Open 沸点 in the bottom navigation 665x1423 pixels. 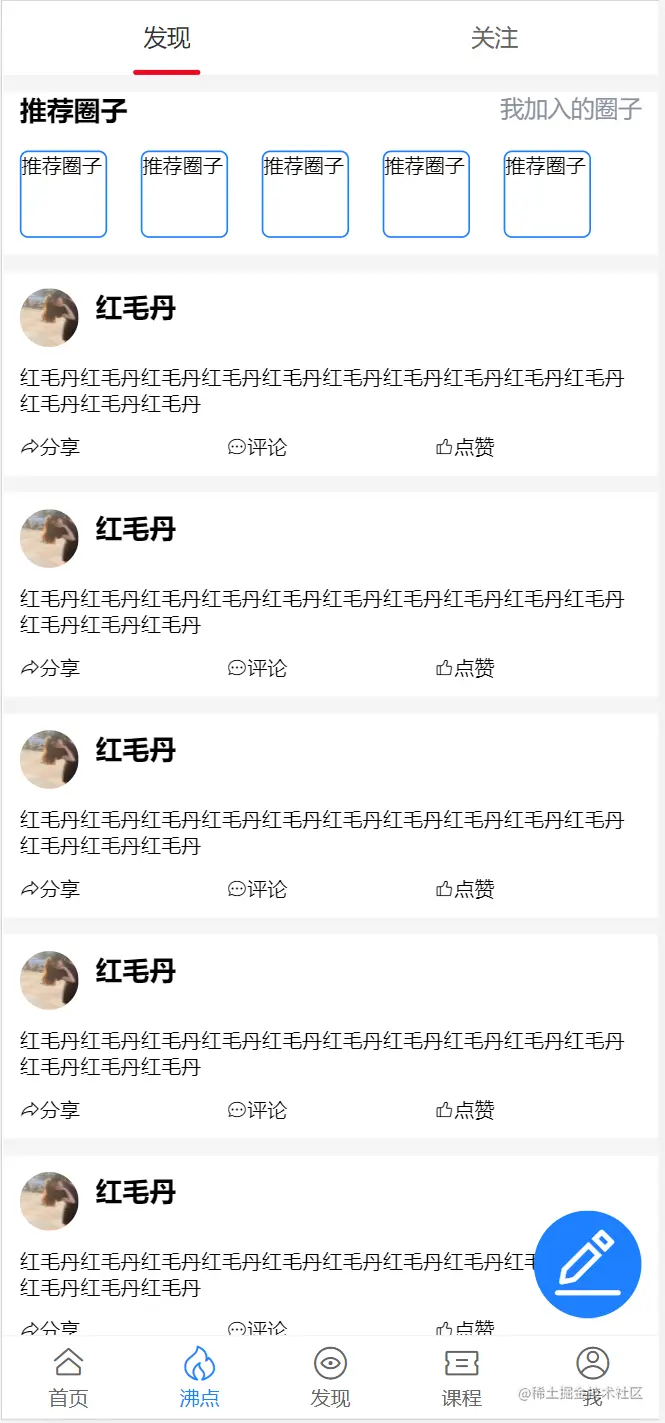click(x=199, y=1377)
